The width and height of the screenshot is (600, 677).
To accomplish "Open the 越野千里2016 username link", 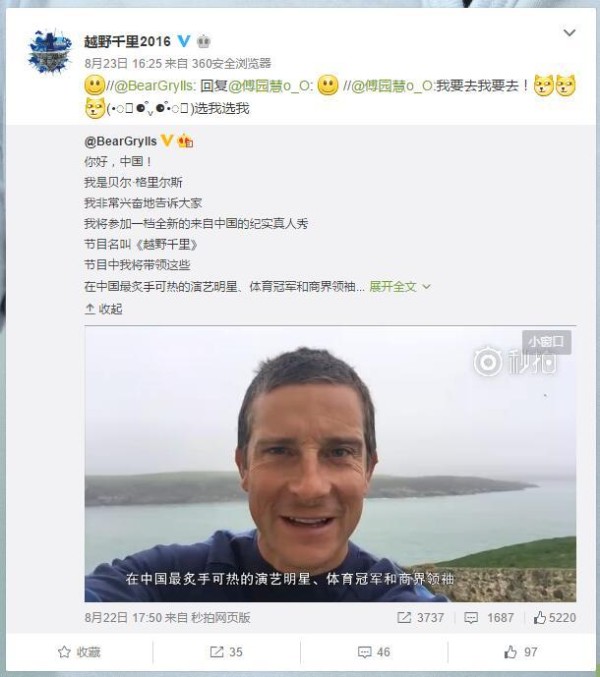I will click(x=128, y=41).
